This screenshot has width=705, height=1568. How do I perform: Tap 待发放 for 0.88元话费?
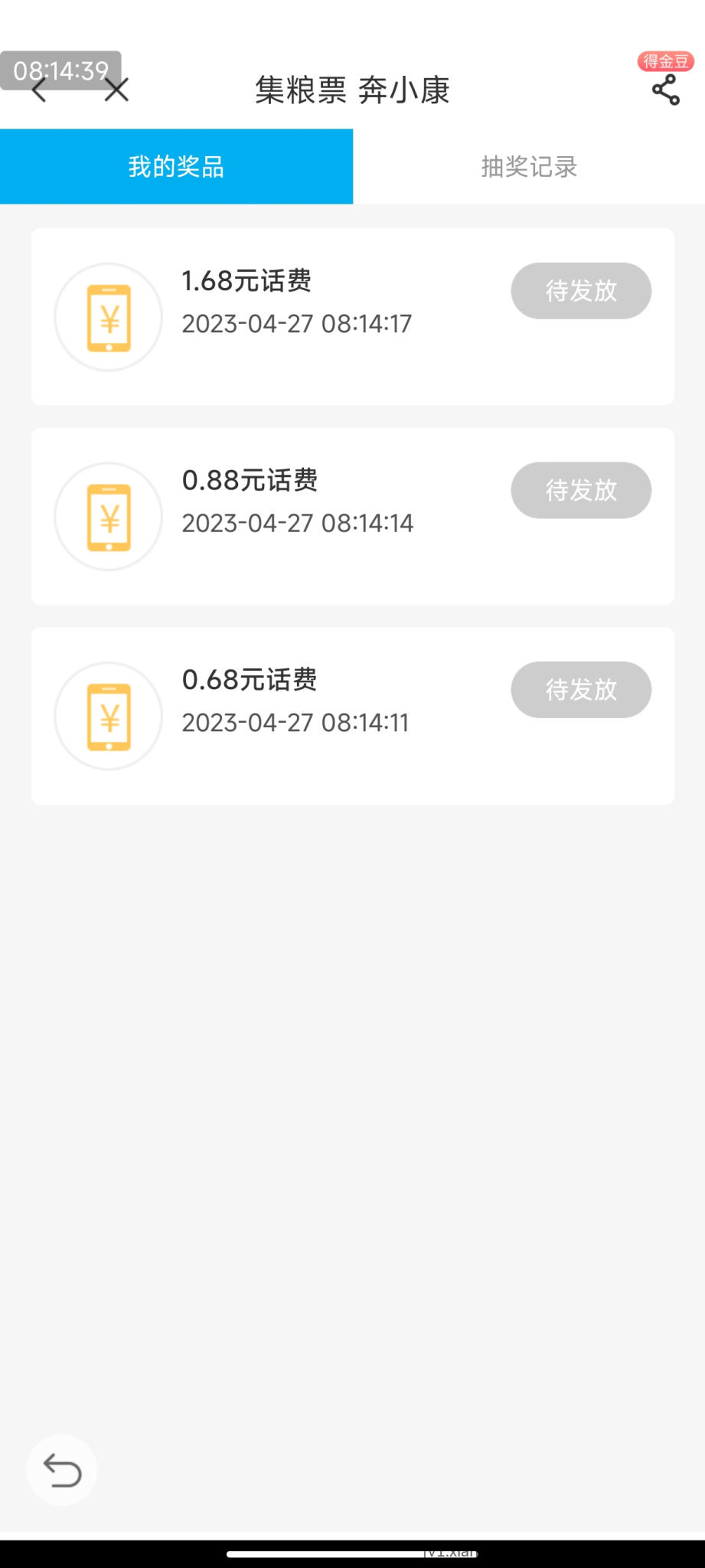tap(581, 490)
